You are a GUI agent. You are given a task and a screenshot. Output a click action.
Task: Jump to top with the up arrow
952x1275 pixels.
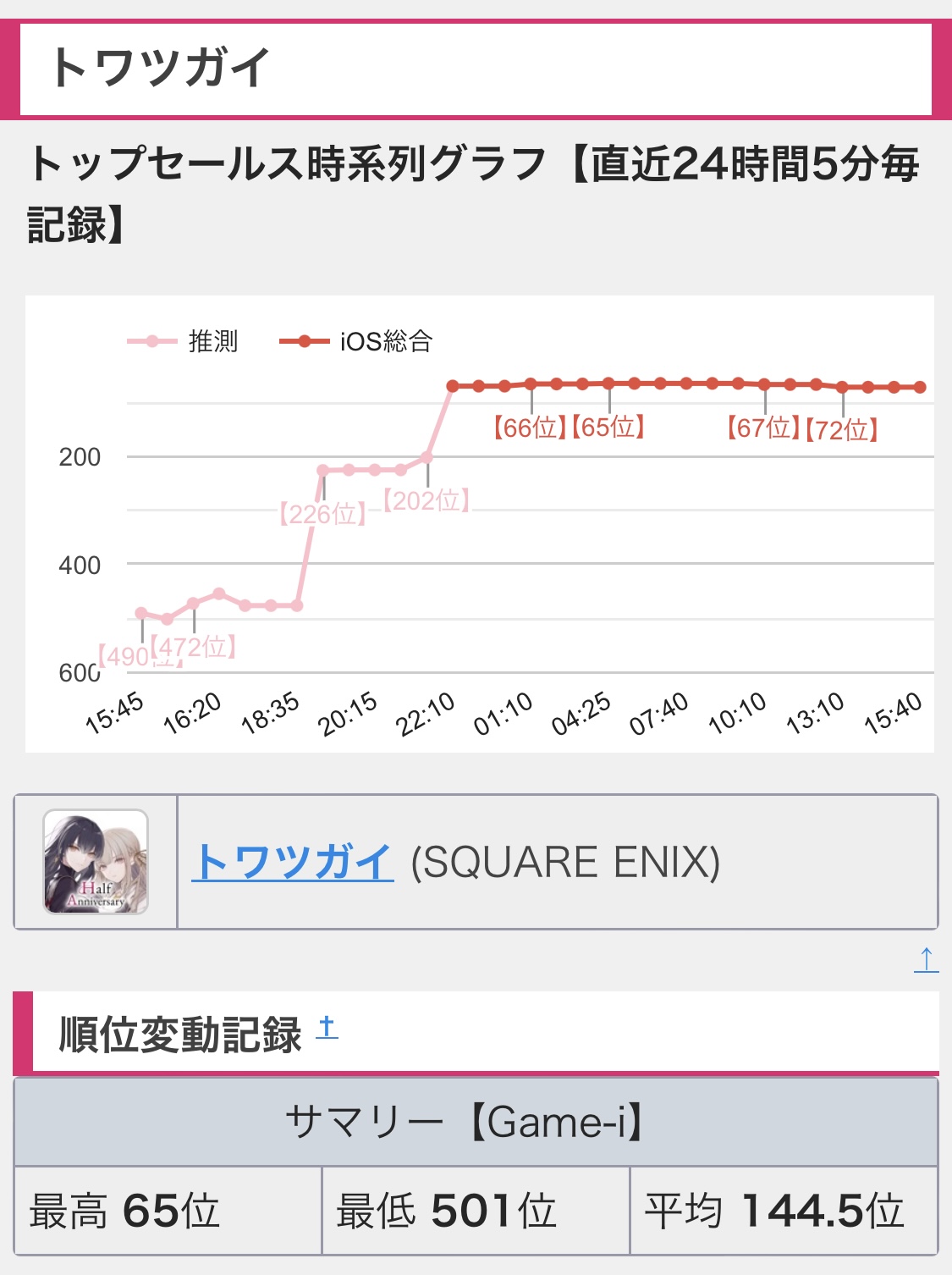[x=926, y=960]
